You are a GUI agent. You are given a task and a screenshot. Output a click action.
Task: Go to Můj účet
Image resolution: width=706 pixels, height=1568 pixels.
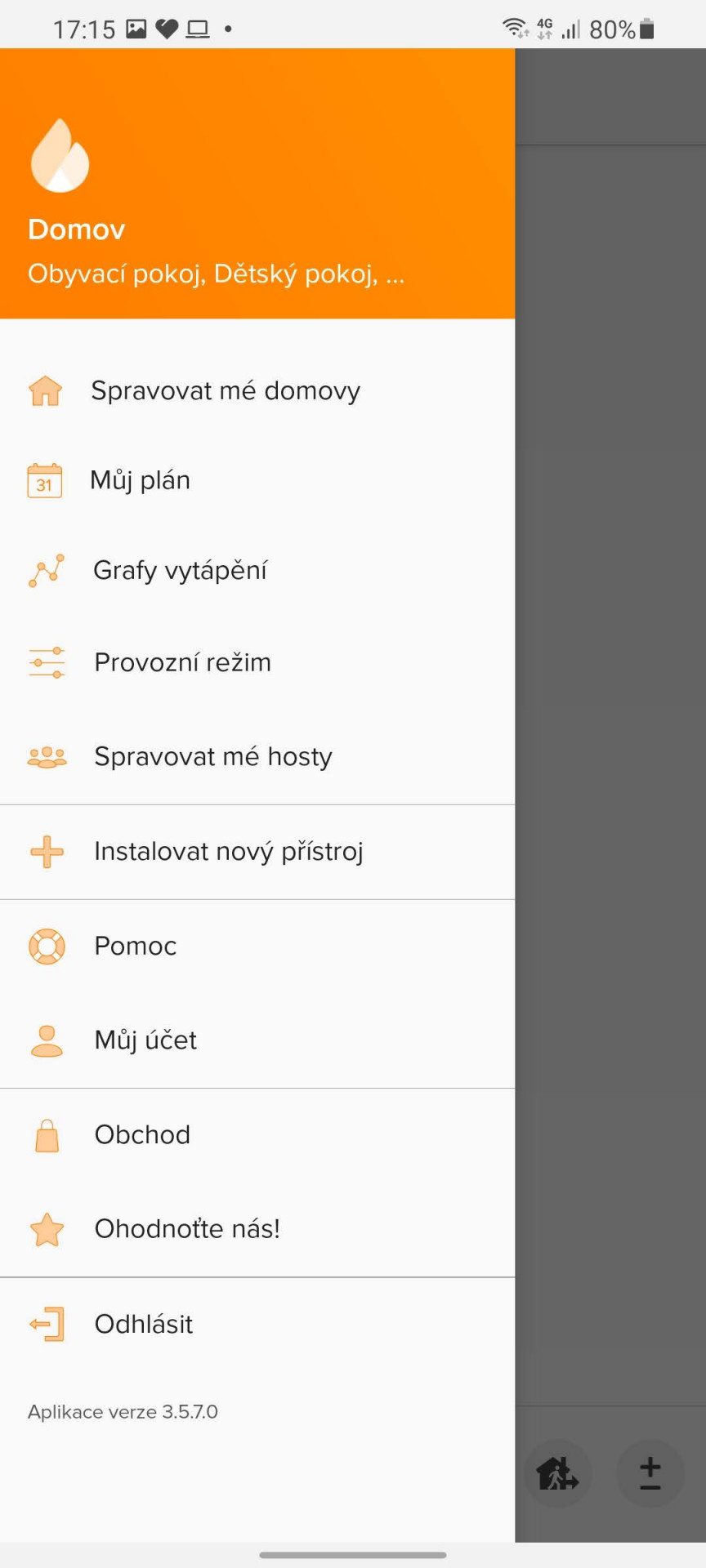(x=257, y=1040)
